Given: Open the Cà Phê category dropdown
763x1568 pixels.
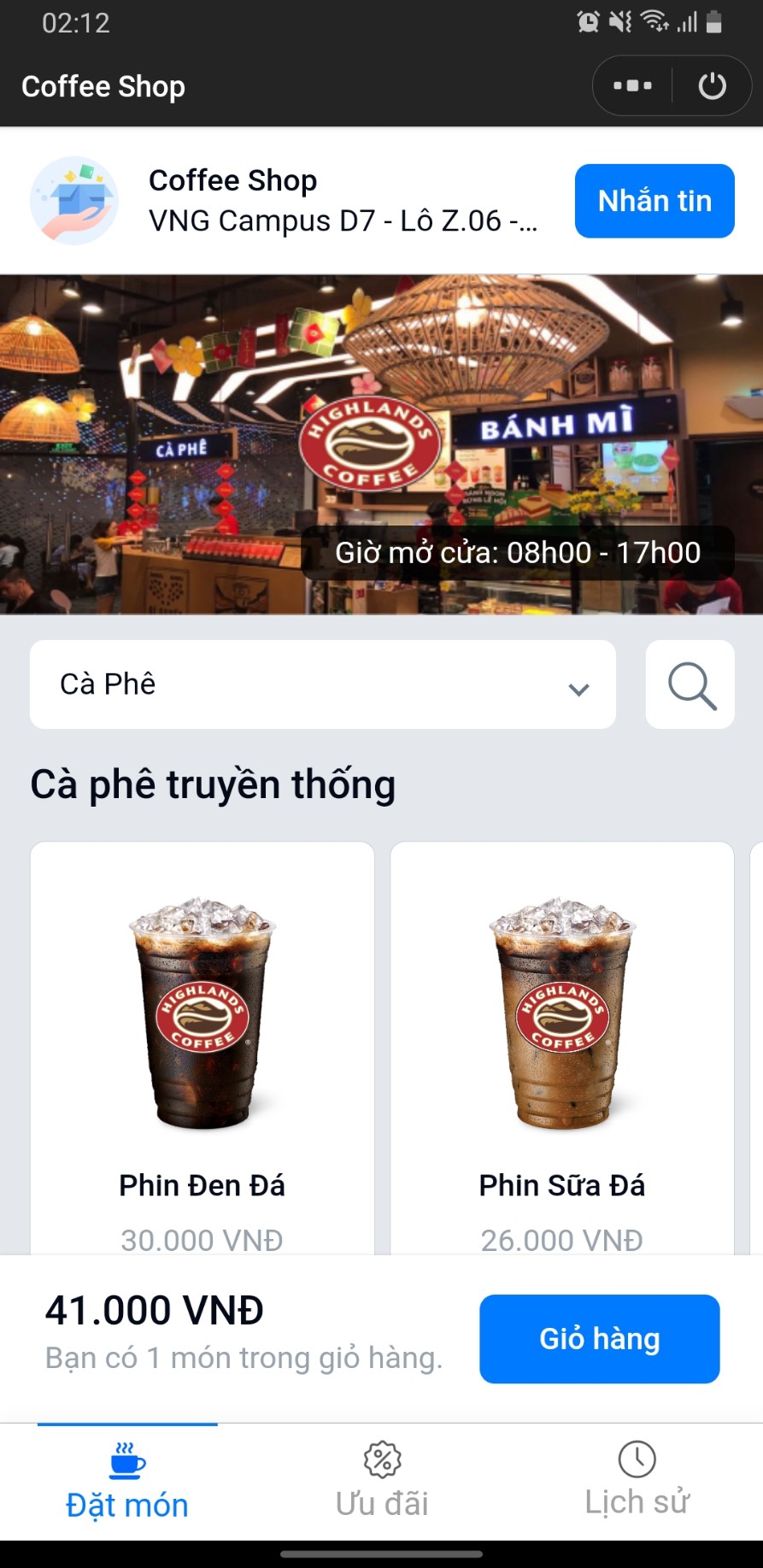Looking at the screenshot, I should (x=322, y=684).
